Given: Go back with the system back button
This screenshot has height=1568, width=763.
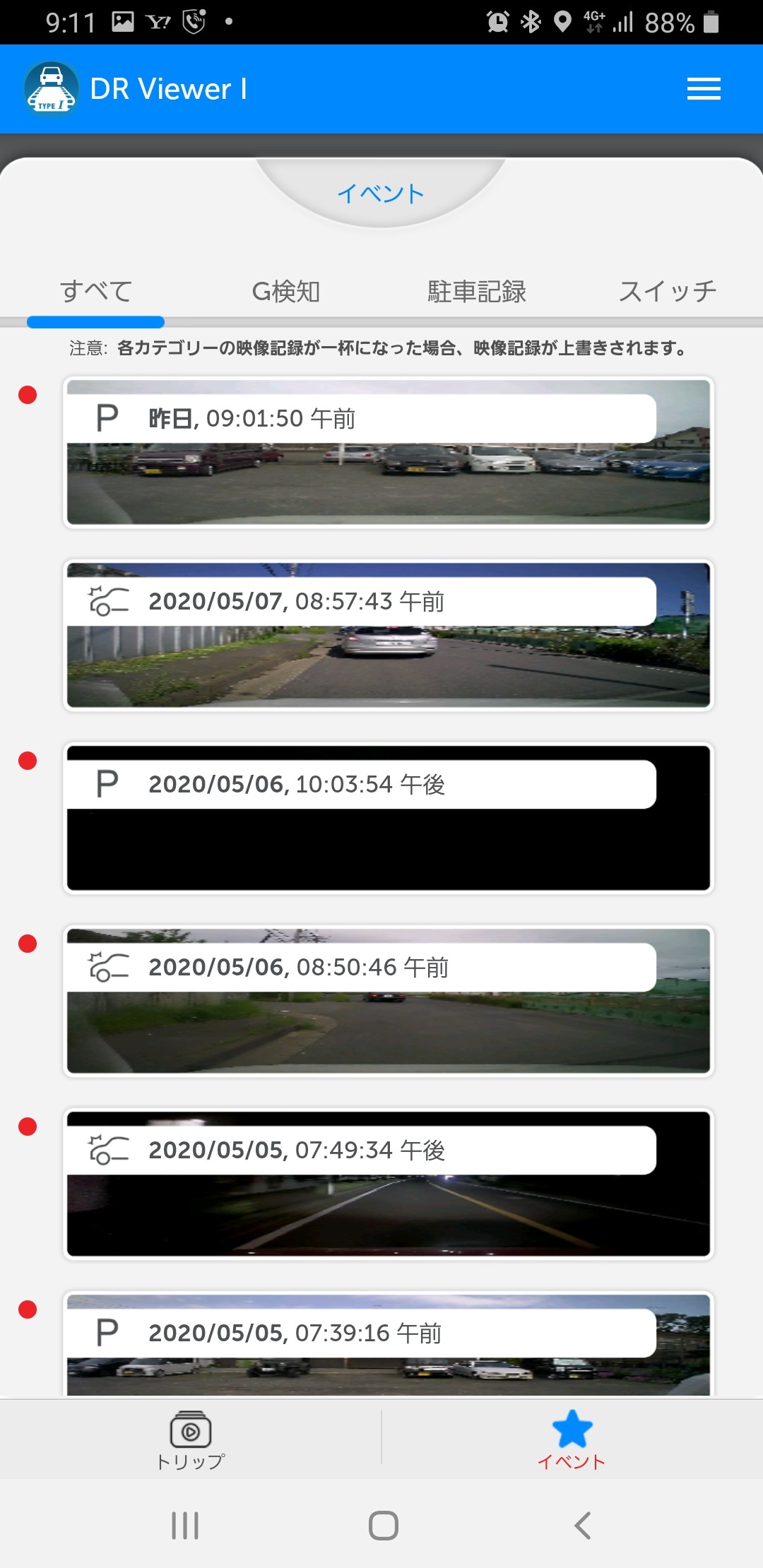Looking at the screenshot, I should (582, 1526).
